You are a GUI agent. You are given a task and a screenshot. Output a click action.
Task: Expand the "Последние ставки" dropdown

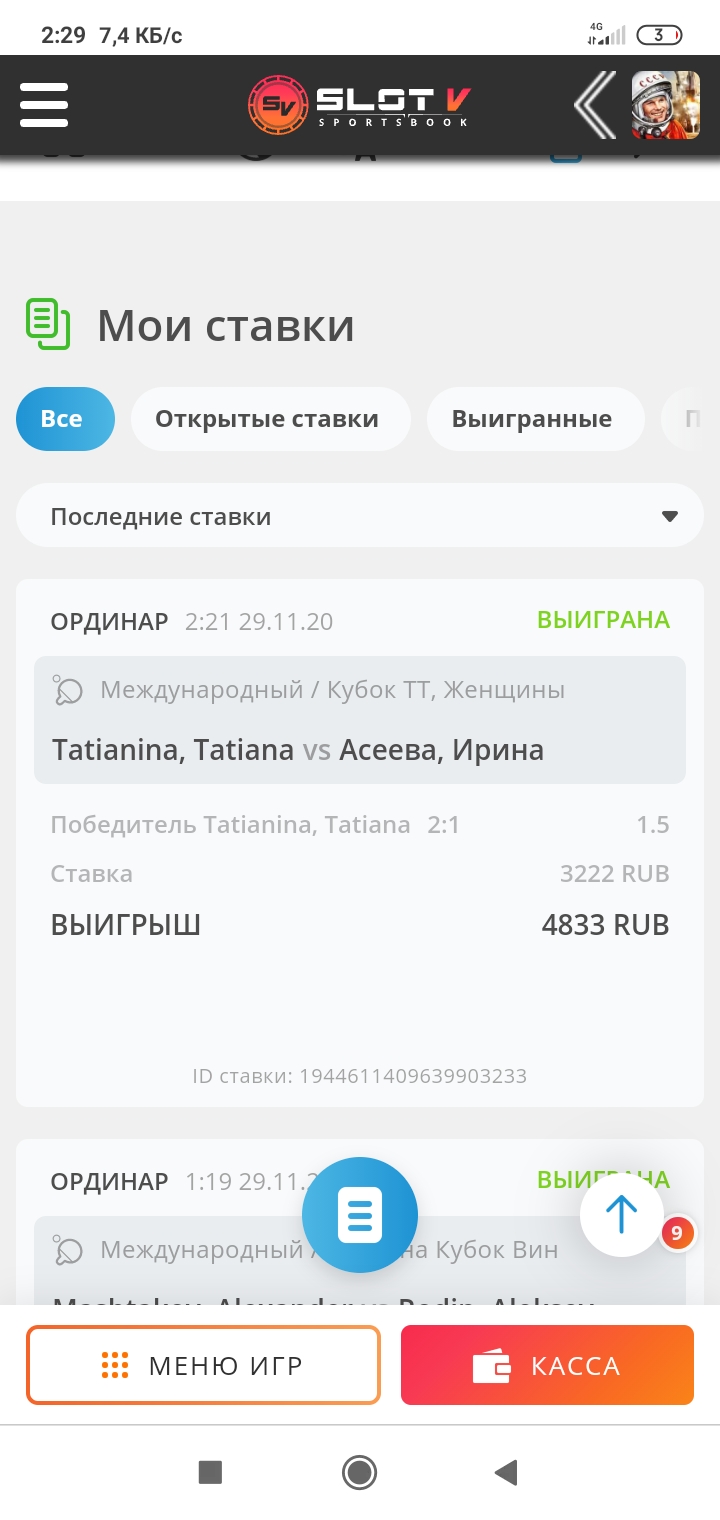(360, 516)
